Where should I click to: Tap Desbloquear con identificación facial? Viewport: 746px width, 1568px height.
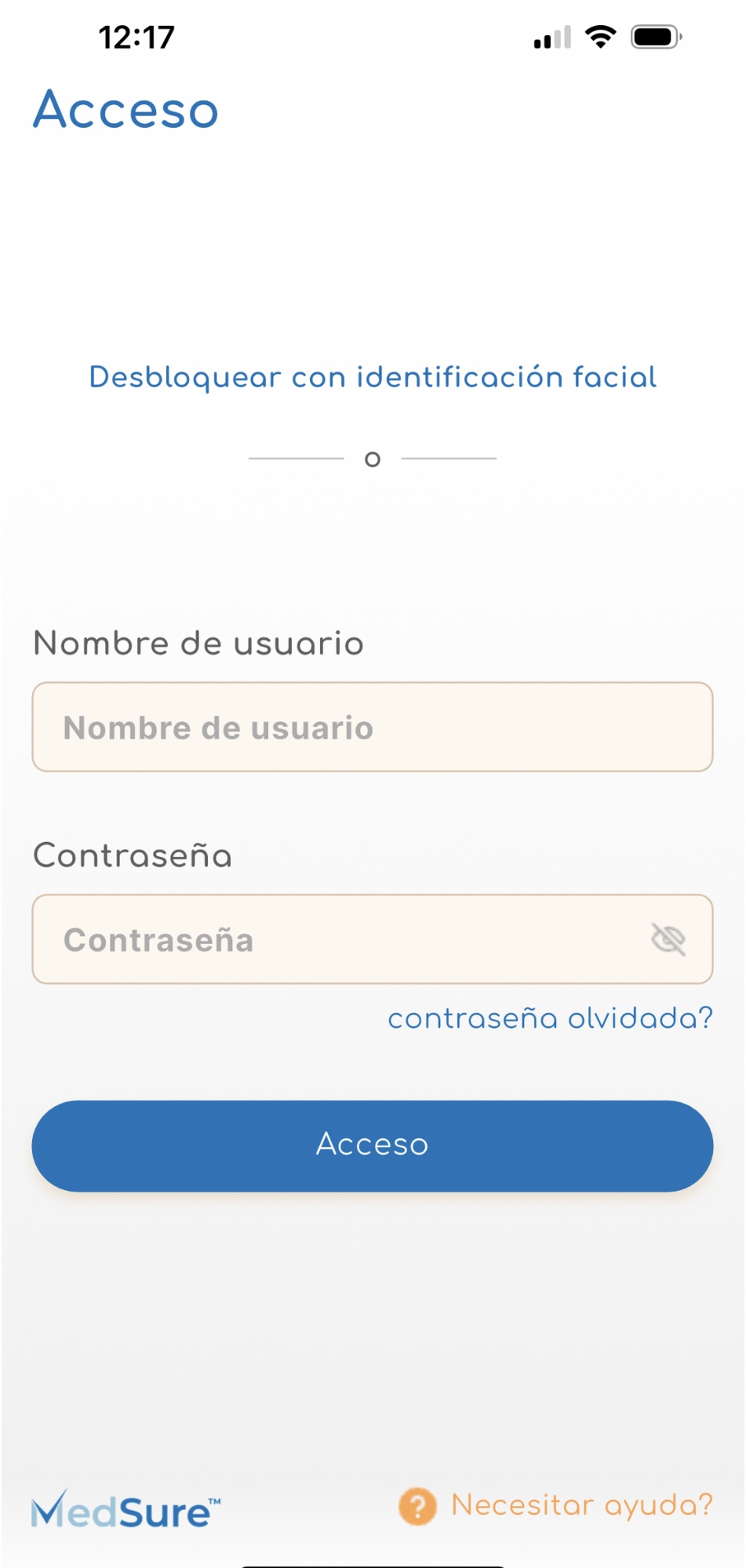pos(373,377)
